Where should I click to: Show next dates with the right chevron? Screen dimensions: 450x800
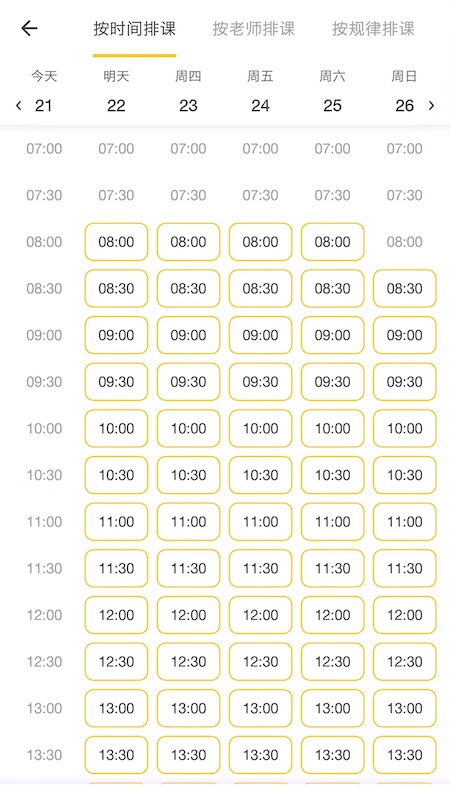click(432, 106)
